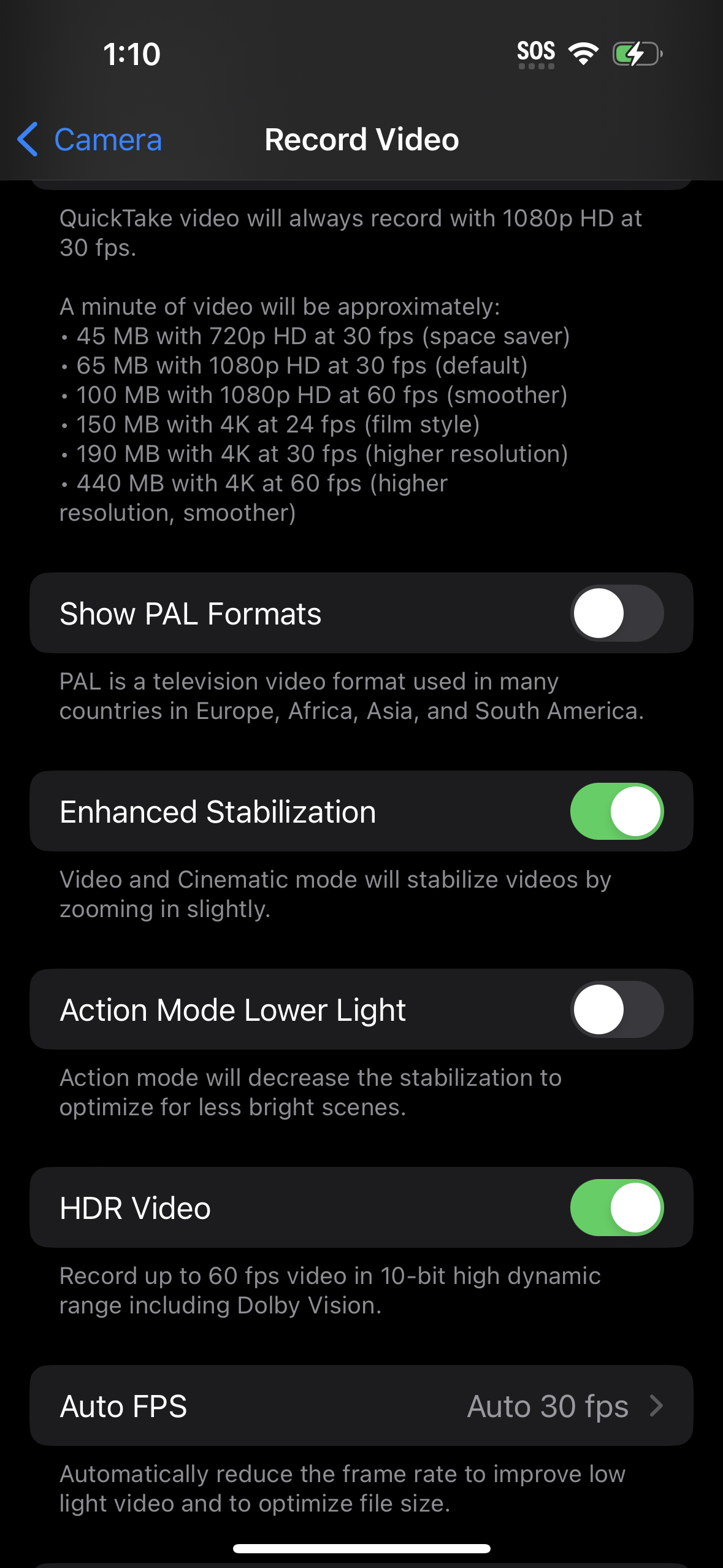Open the Auto FPS options
Image resolution: width=723 pixels, height=1568 pixels.
coord(361,1405)
